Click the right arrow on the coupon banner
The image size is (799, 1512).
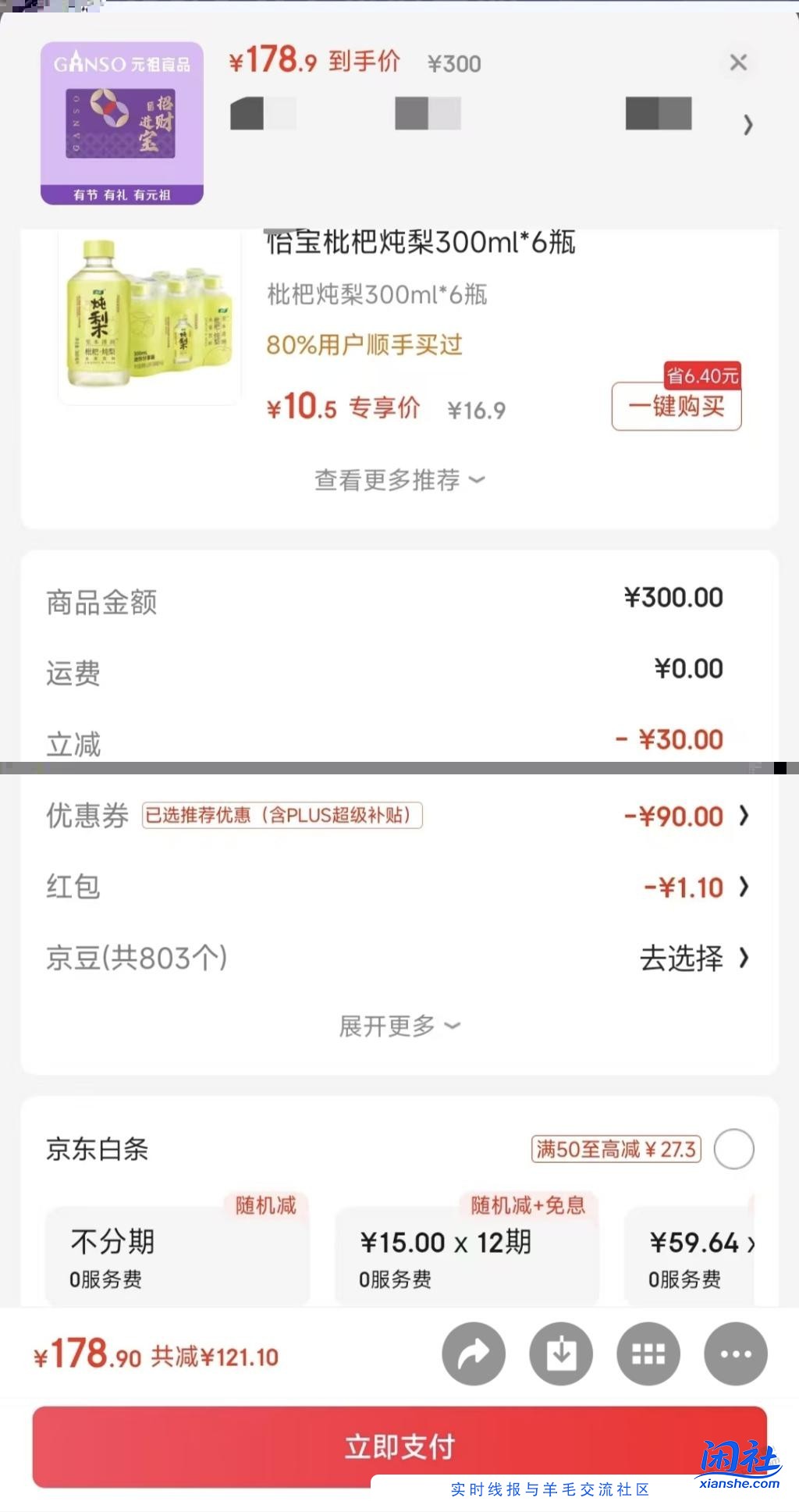click(x=748, y=125)
